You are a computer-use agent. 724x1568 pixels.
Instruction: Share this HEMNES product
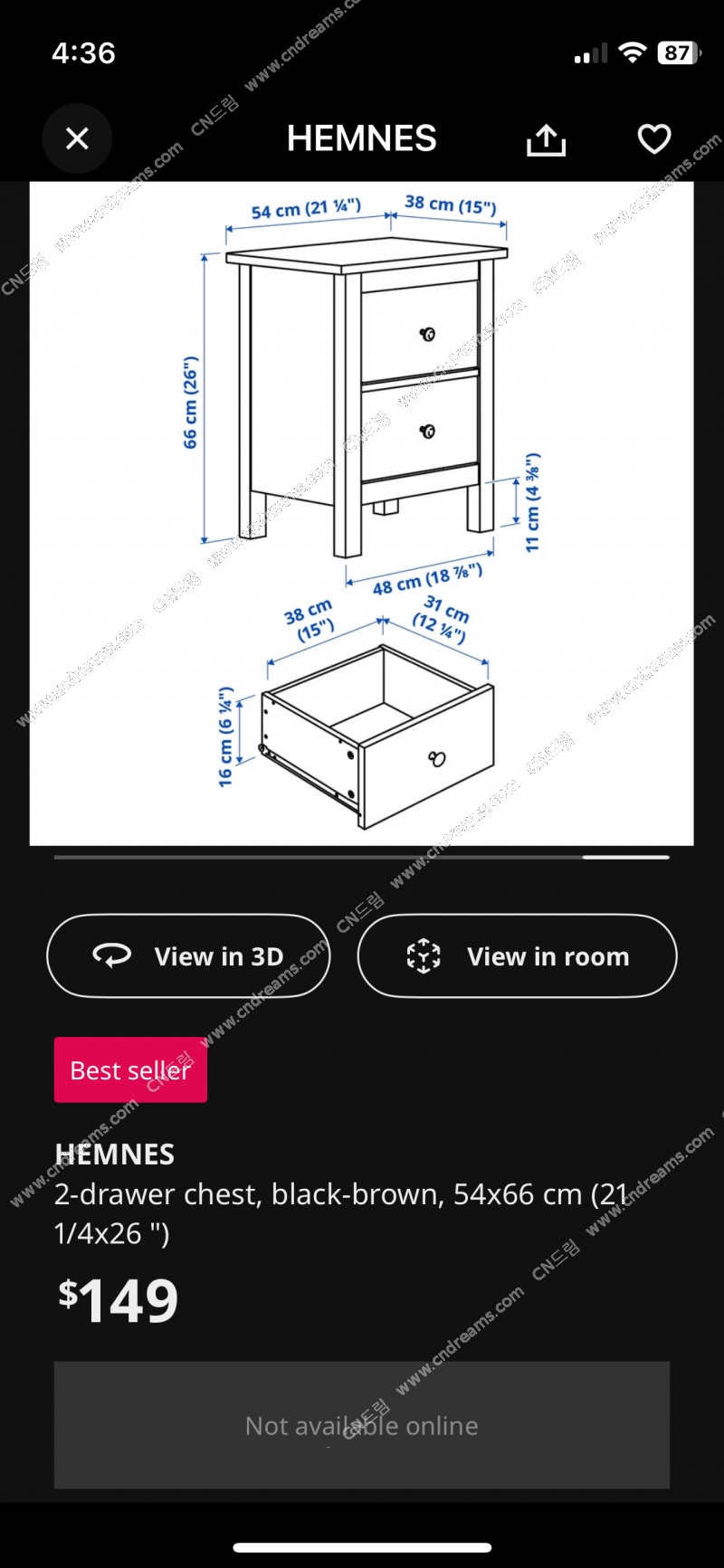(x=546, y=139)
